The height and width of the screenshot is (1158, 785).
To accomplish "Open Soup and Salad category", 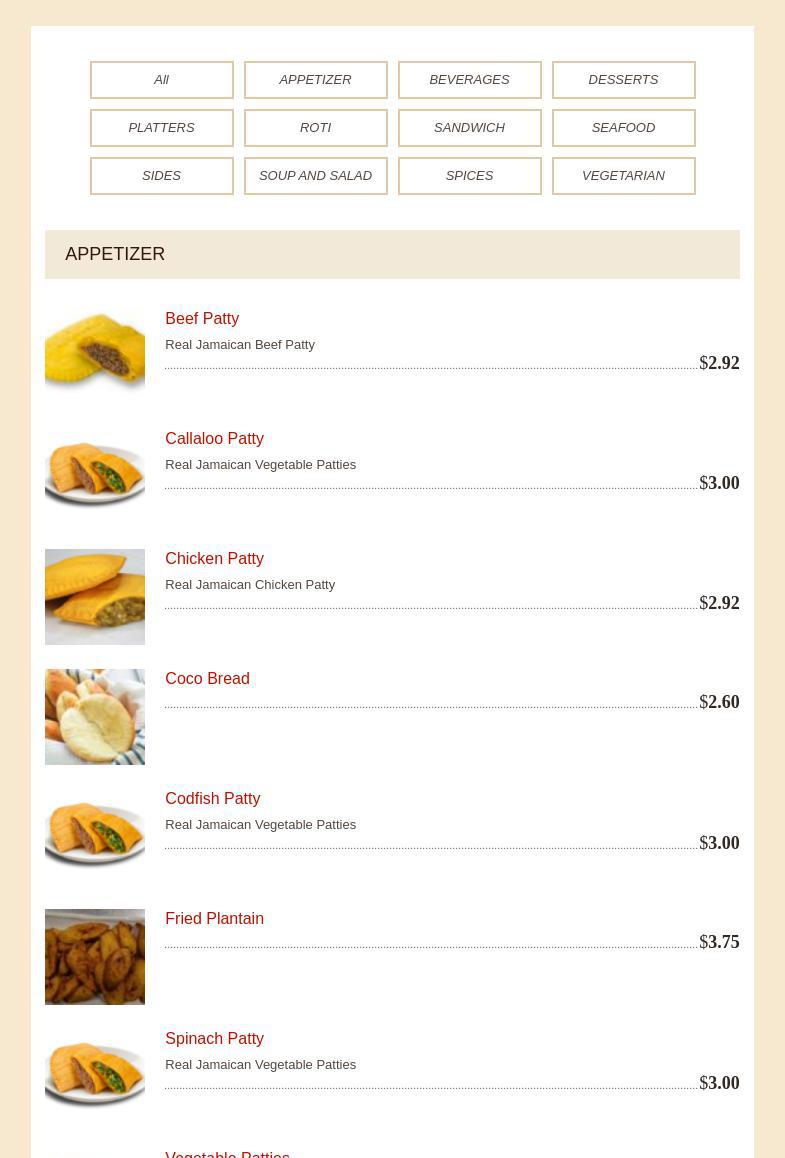I will point(315,176).
